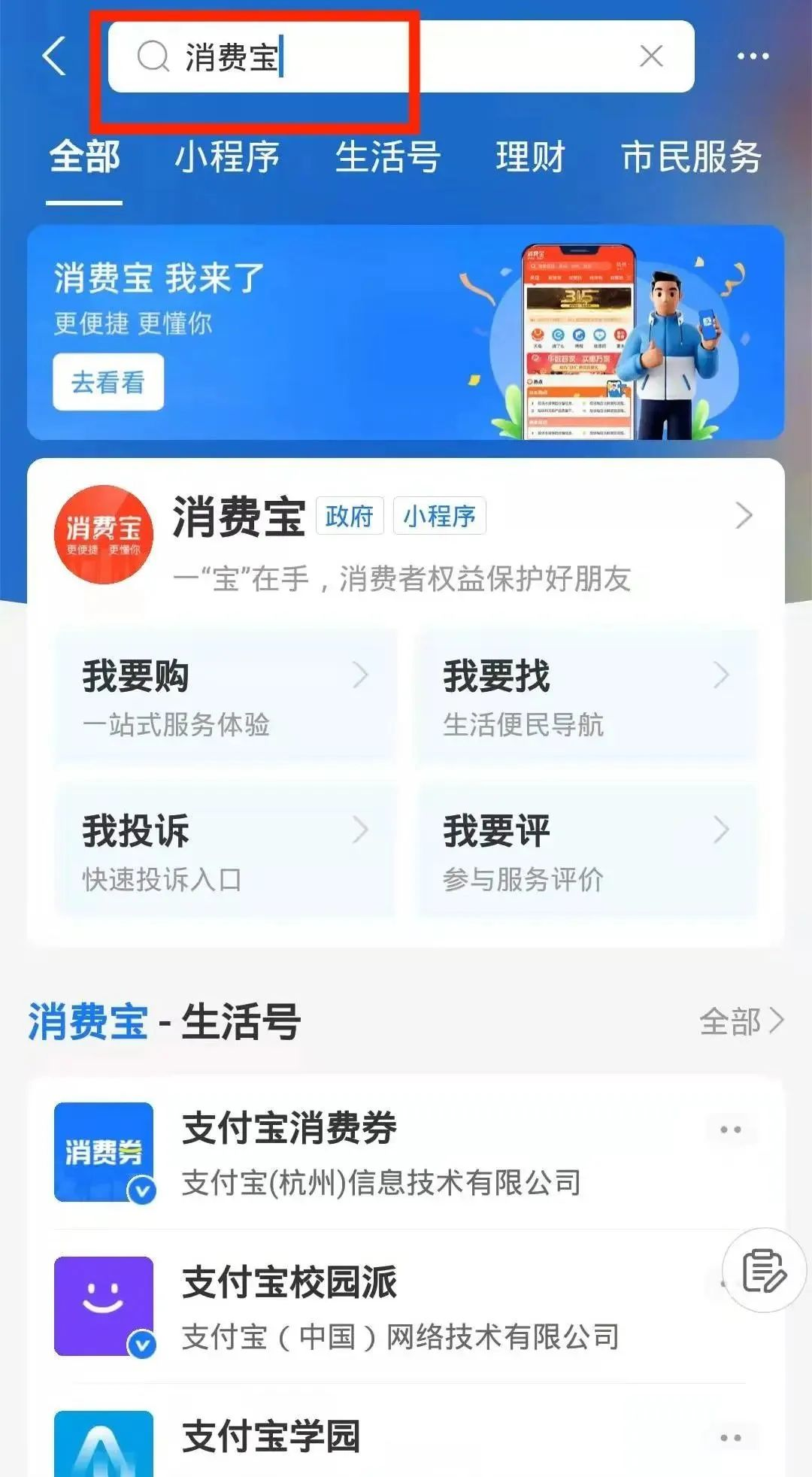Switch to the 小程序 tab
Screen dimensions: 812x1477
227,158
